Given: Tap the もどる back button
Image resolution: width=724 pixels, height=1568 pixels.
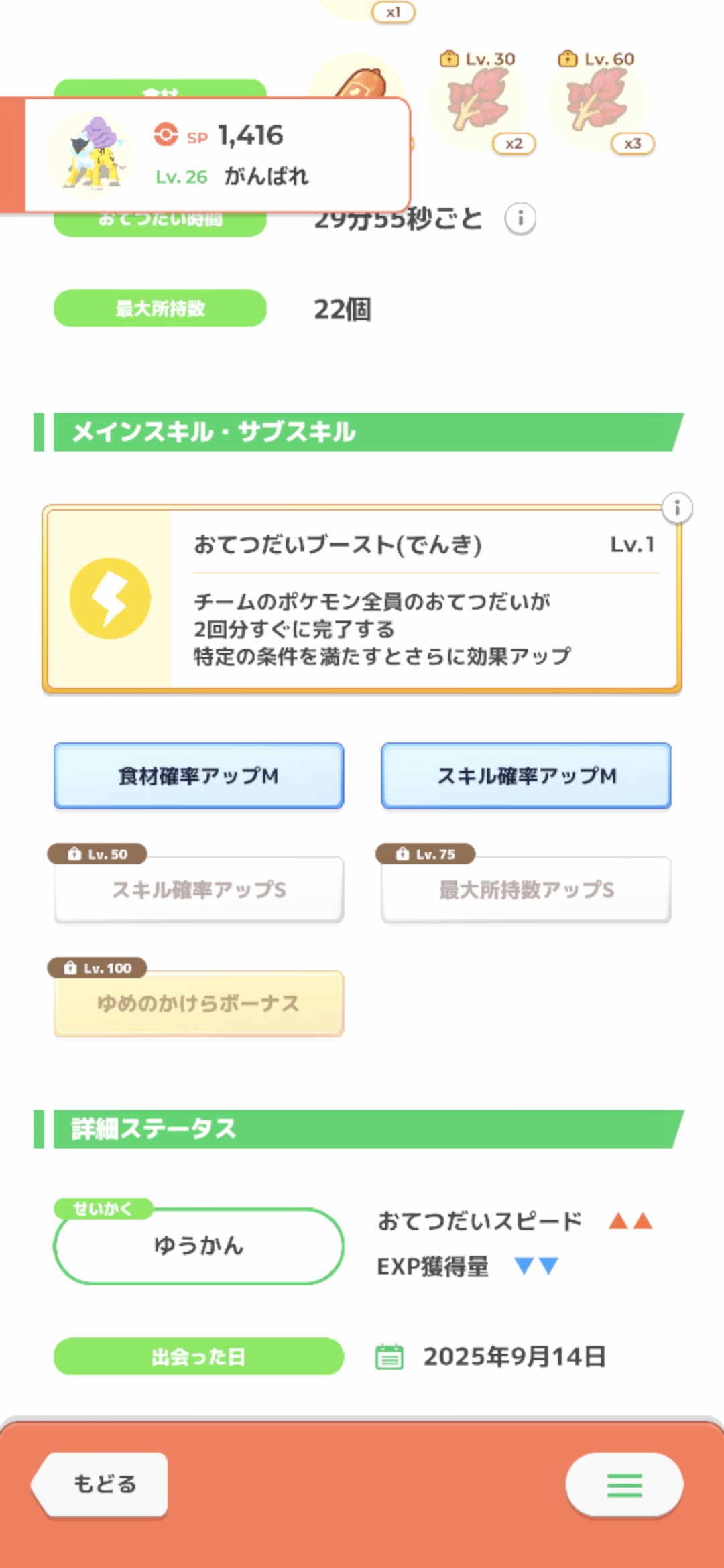Looking at the screenshot, I should point(101,1484).
